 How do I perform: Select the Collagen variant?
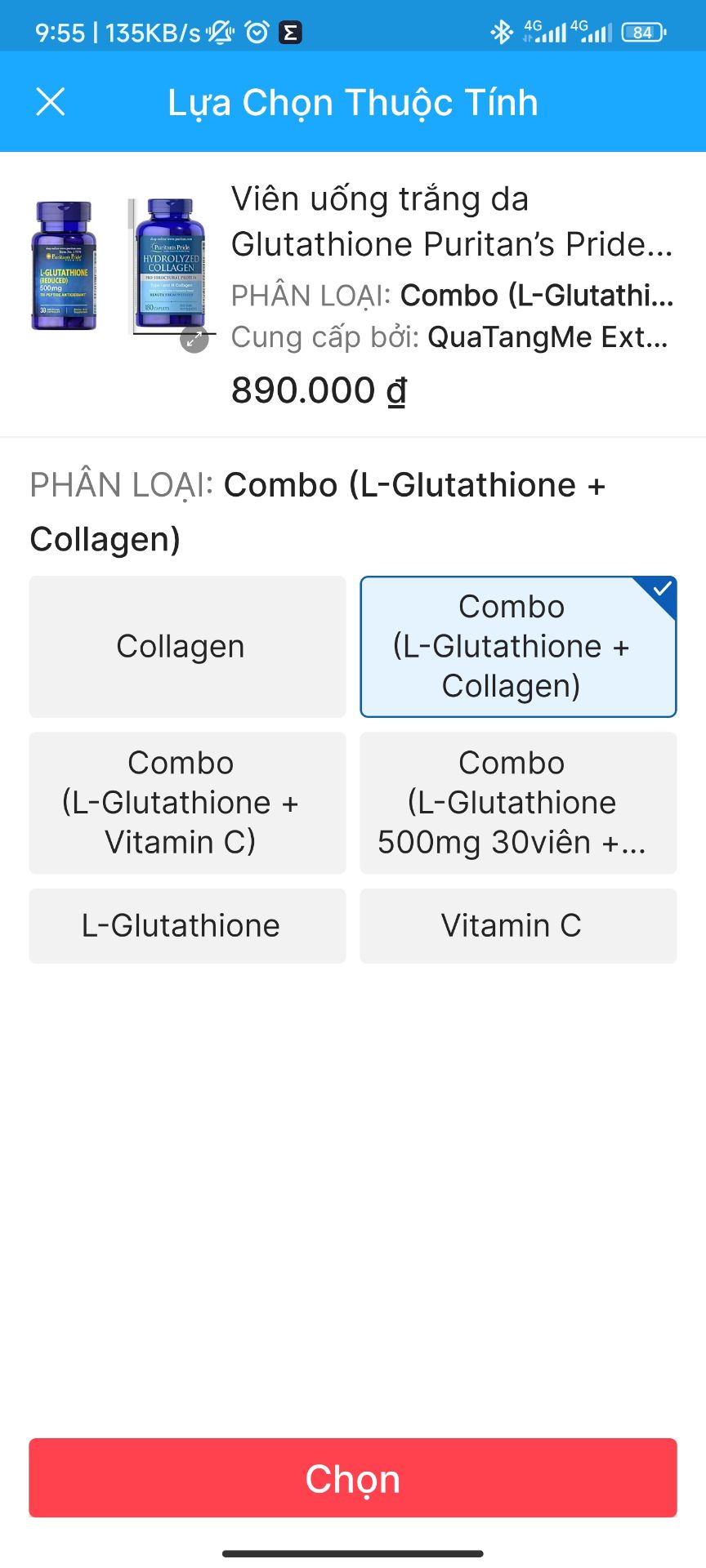(187, 647)
